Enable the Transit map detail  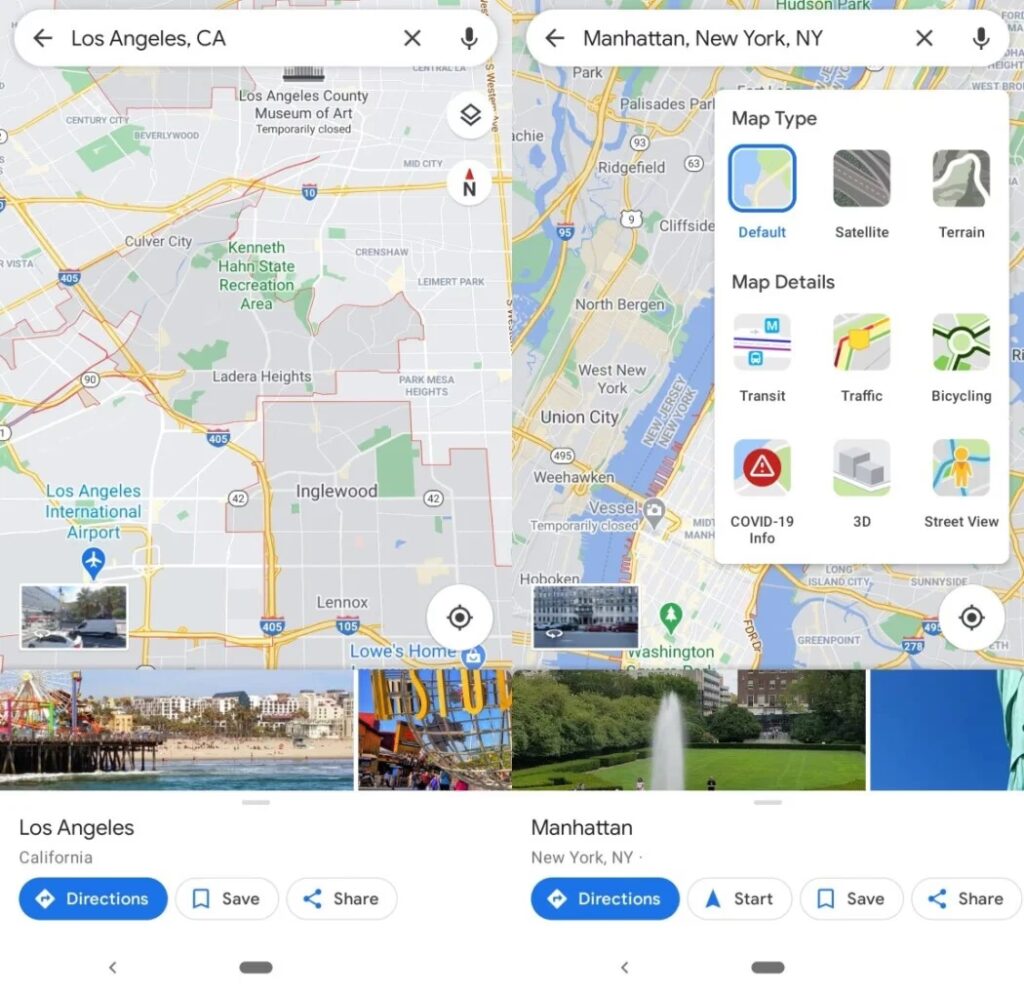[762, 344]
